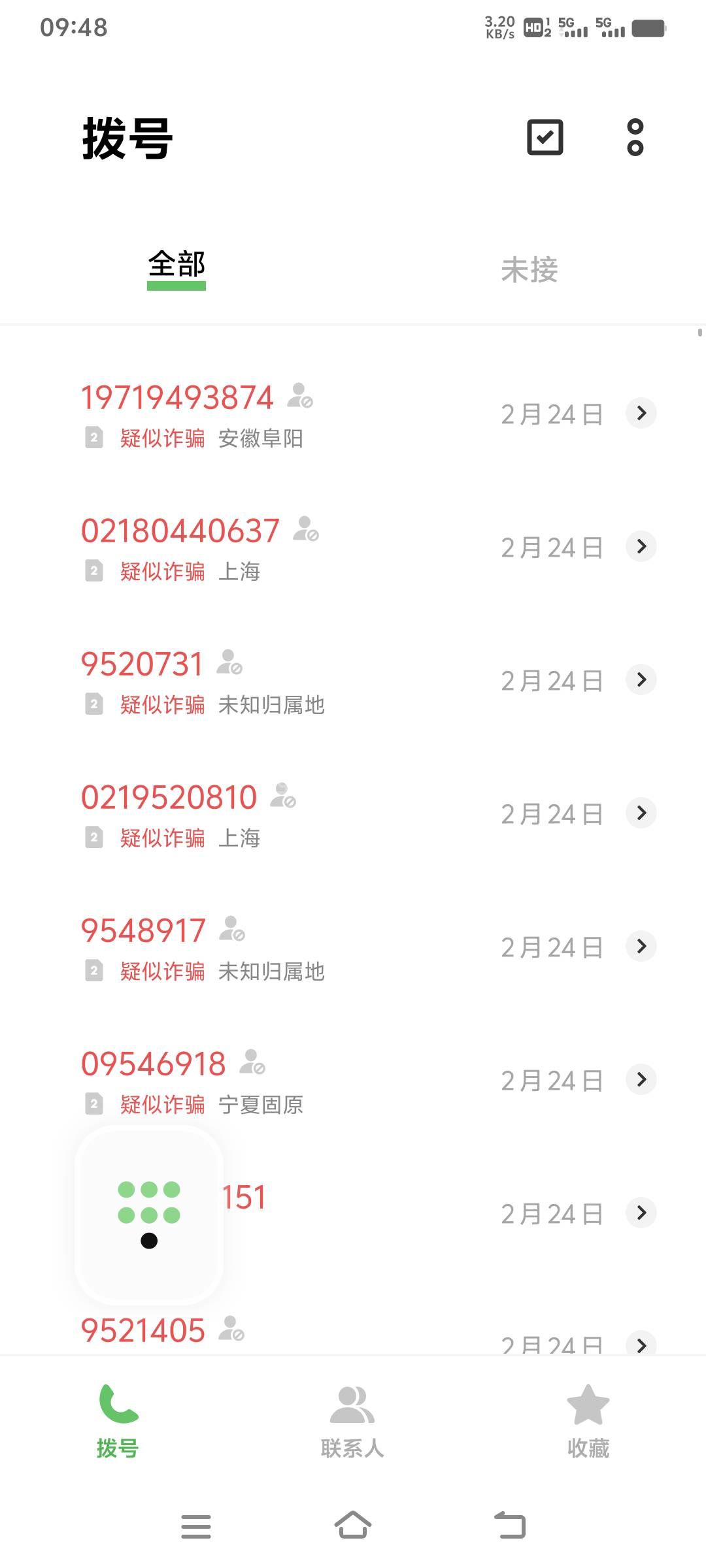Open the dial pad keypad button
Image resolution: width=706 pixels, height=1568 pixels.
point(149,1215)
